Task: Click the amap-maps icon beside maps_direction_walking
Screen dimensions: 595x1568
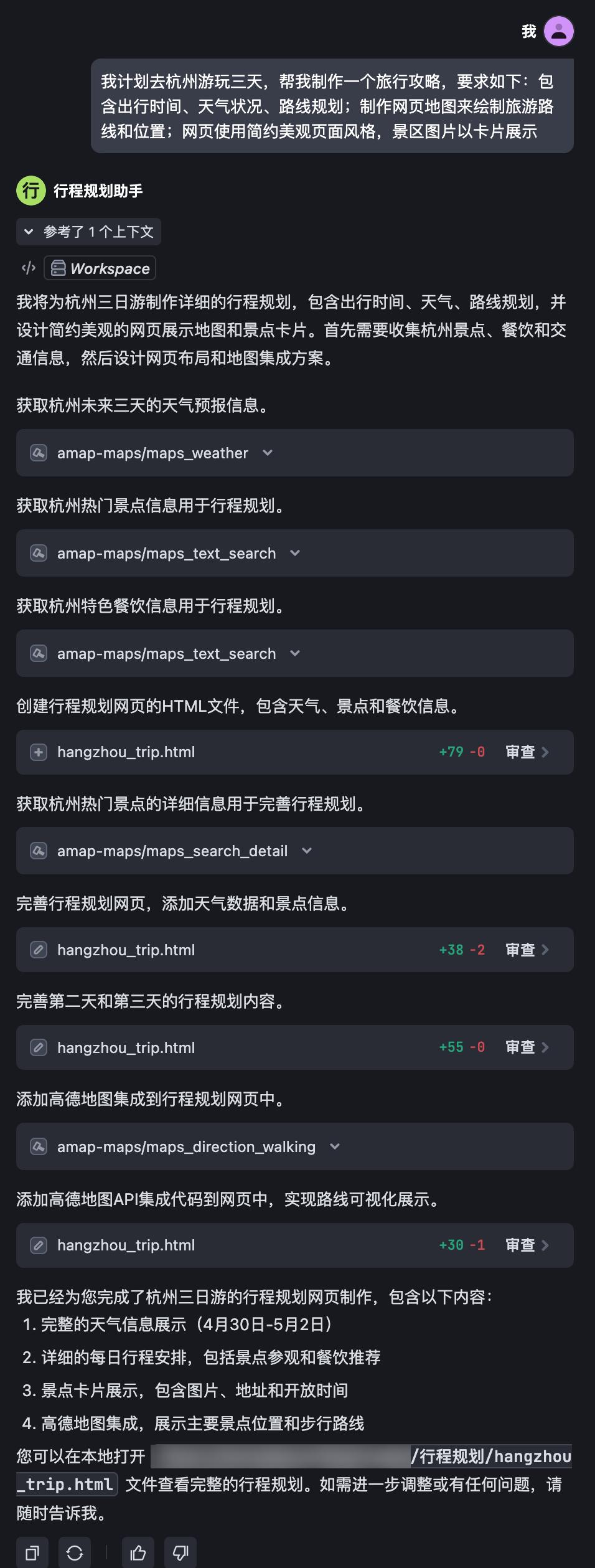Action: 39,1146
